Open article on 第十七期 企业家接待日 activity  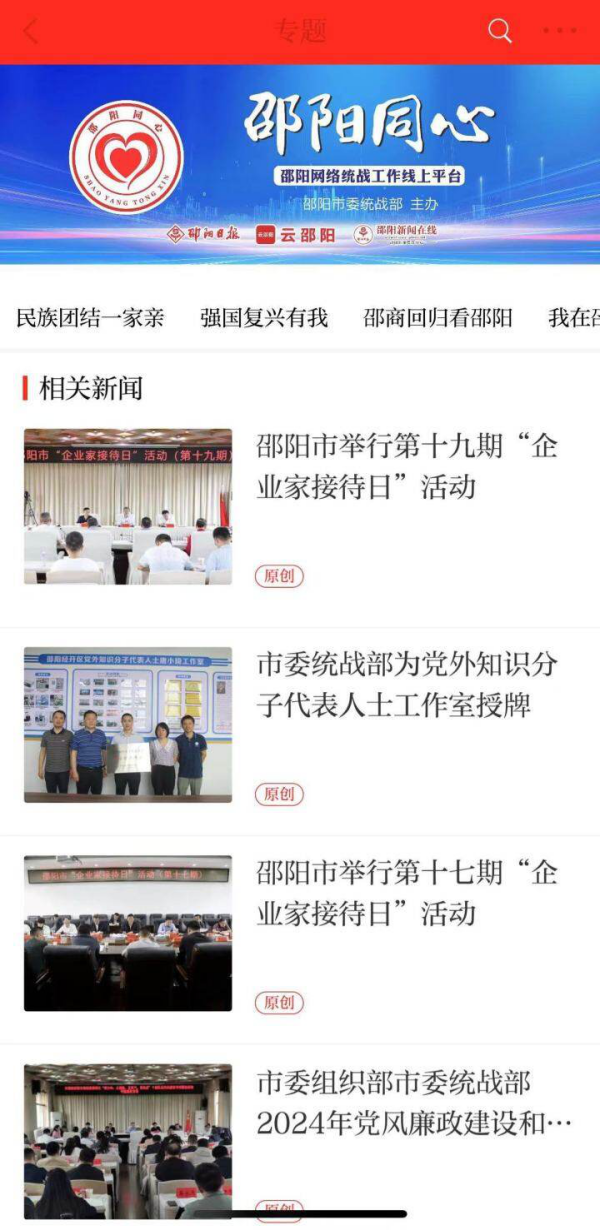coord(407,893)
